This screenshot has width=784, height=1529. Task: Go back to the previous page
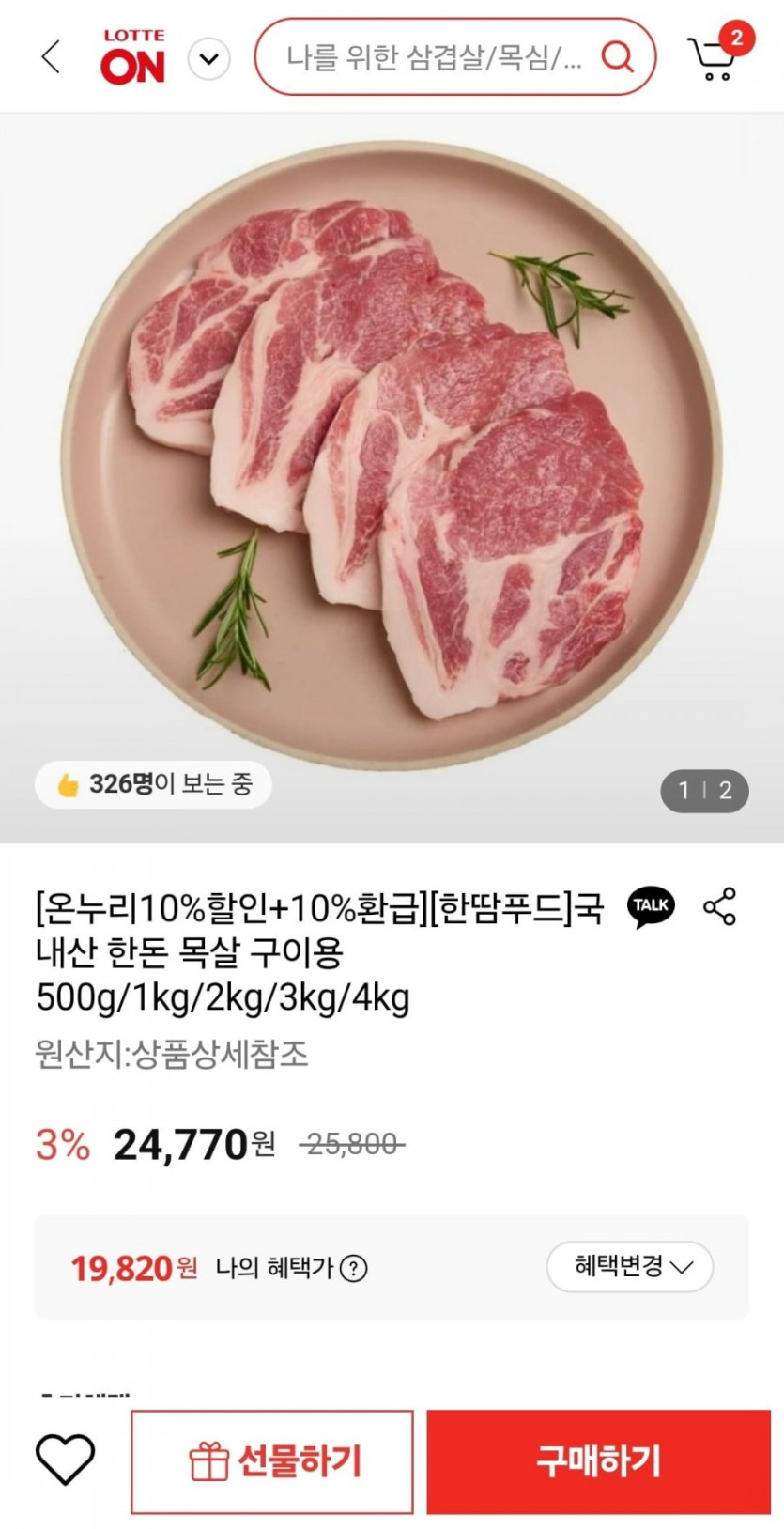pos(52,57)
